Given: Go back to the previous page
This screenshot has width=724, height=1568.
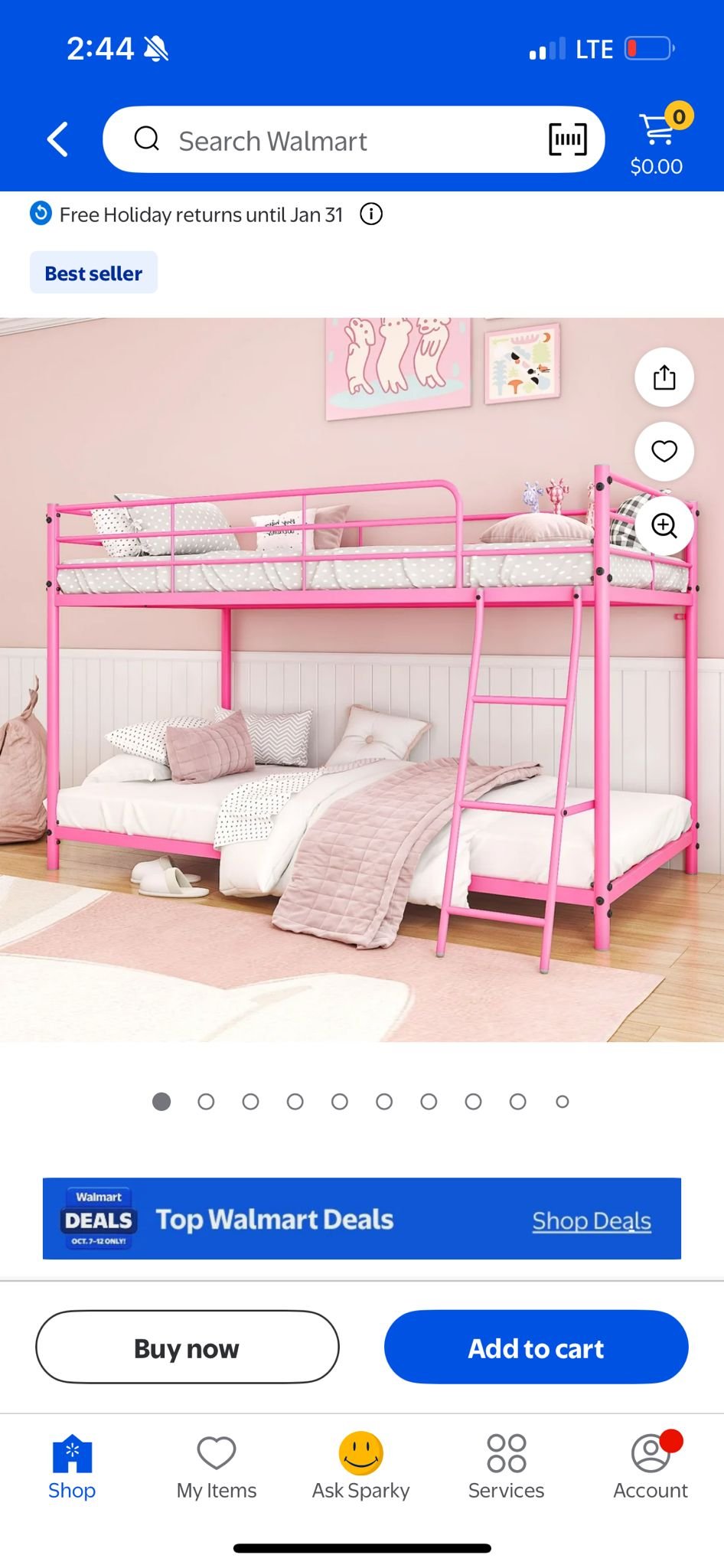Looking at the screenshot, I should 58,139.
